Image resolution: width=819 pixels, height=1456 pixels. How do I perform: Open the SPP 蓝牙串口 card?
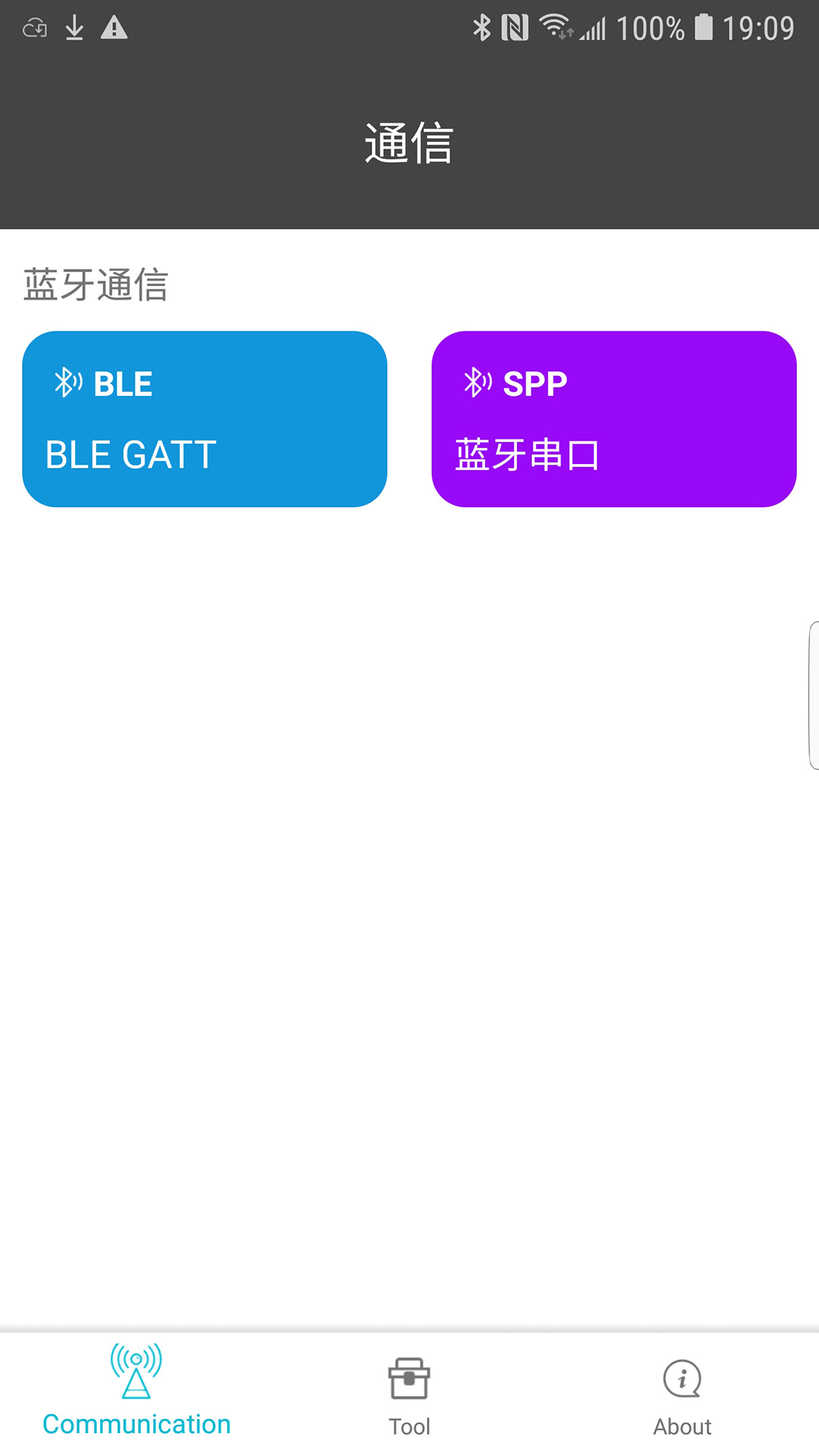click(x=613, y=419)
